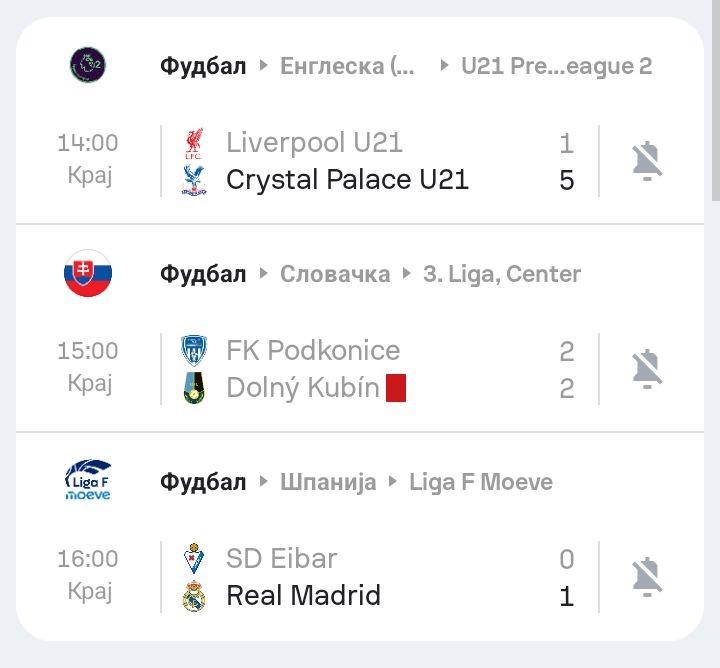Viewport: 720px width, 668px height.
Task: Open the Шпанија country link
Action: (327, 482)
